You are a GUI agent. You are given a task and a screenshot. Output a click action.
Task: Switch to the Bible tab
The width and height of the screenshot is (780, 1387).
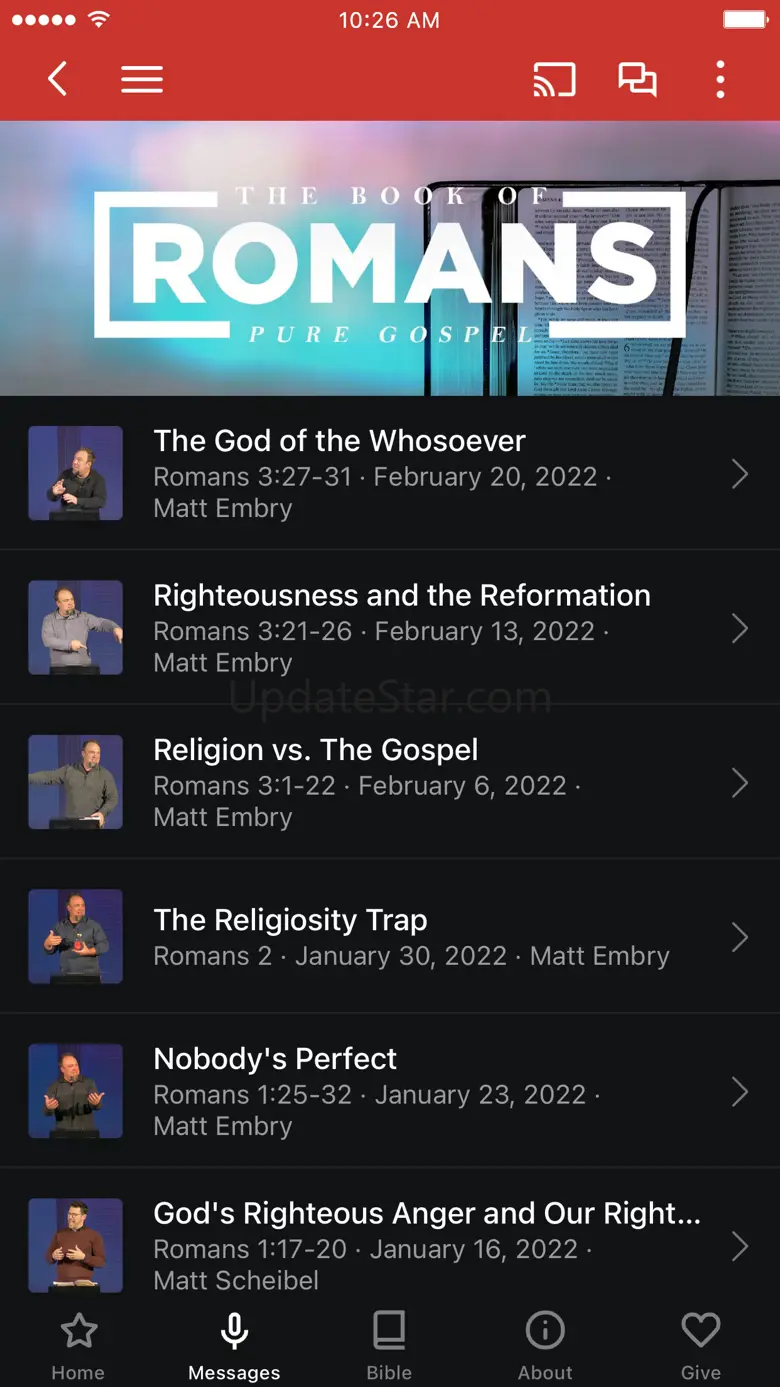(x=389, y=1345)
